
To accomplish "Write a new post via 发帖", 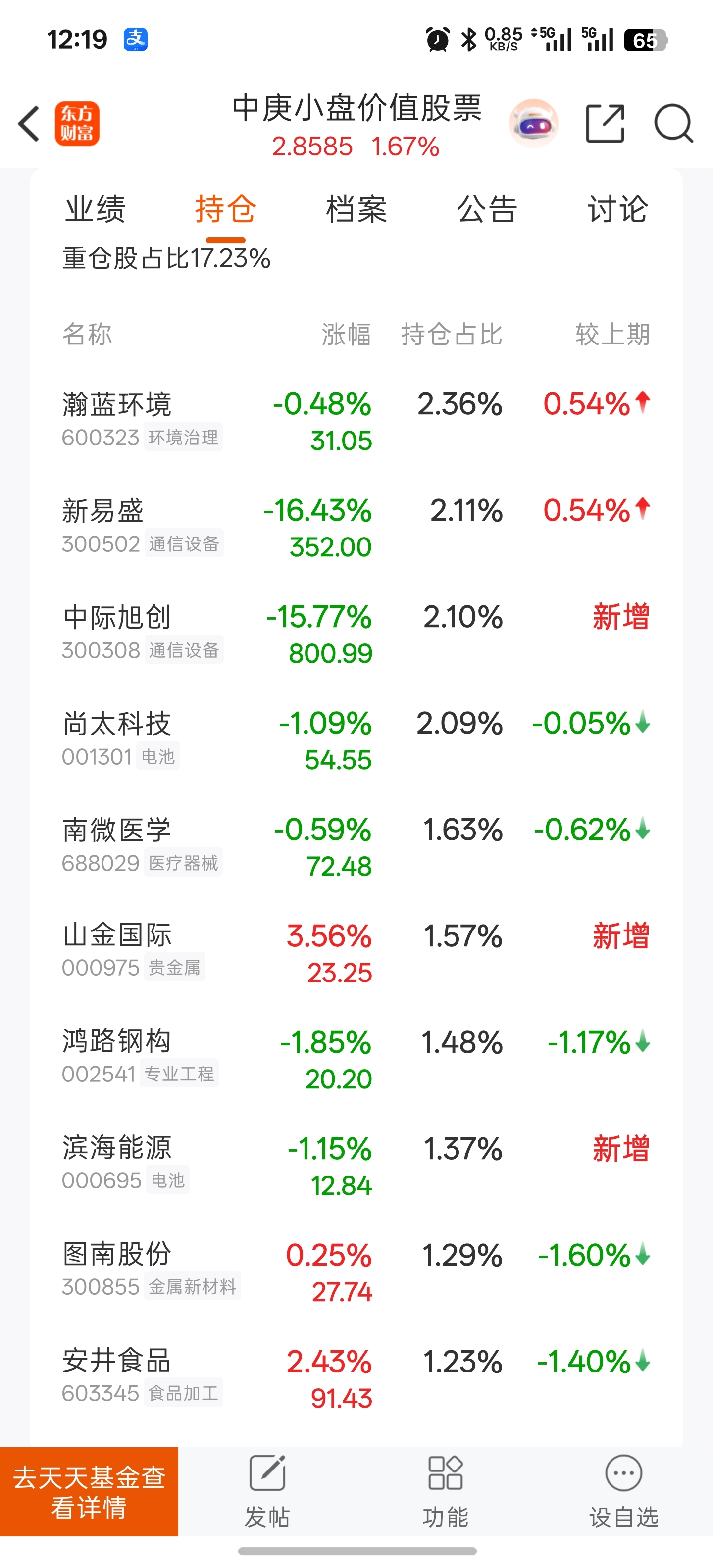I will [267, 1491].
